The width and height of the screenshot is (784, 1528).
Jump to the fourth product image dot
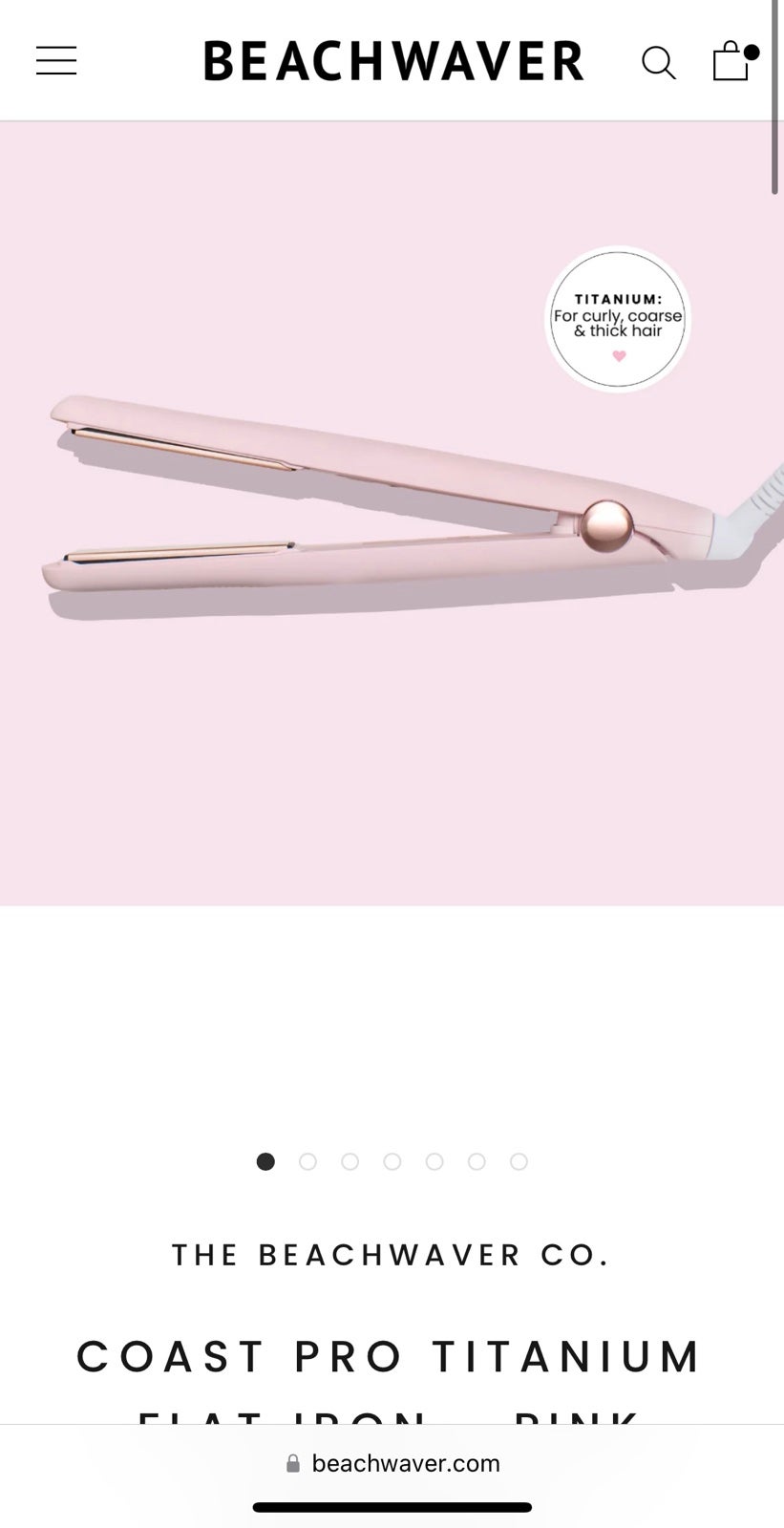point(392,1161)
